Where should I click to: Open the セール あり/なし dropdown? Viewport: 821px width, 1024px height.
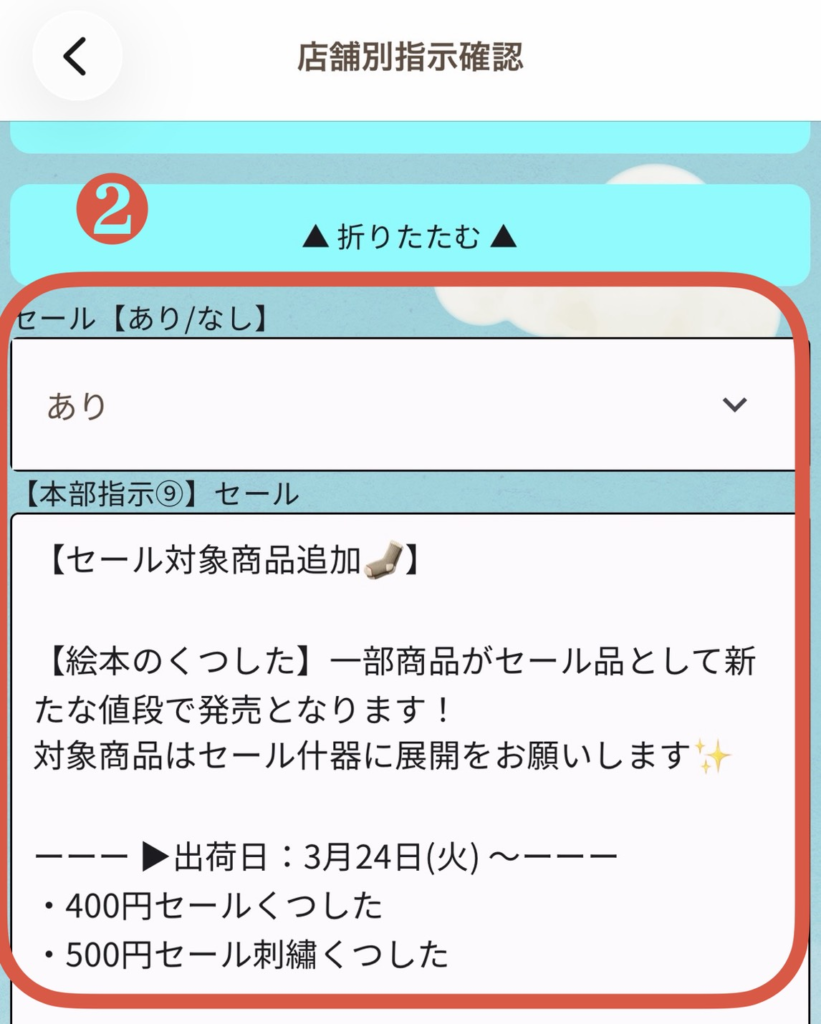click(409, 405)
